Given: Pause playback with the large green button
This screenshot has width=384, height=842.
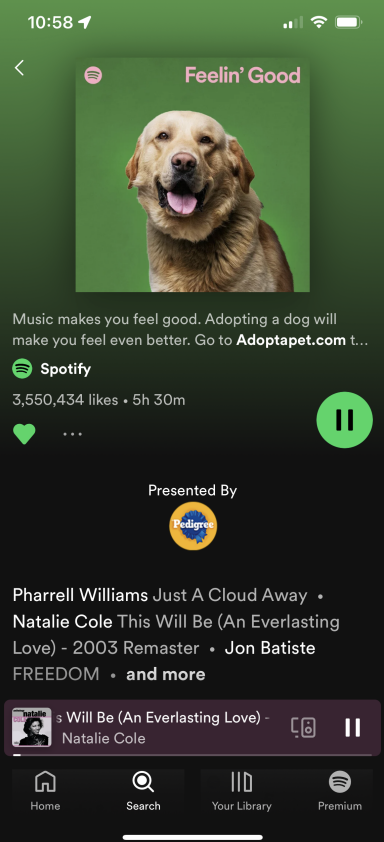Looking at the screenshot, I should tap(344, 419).
